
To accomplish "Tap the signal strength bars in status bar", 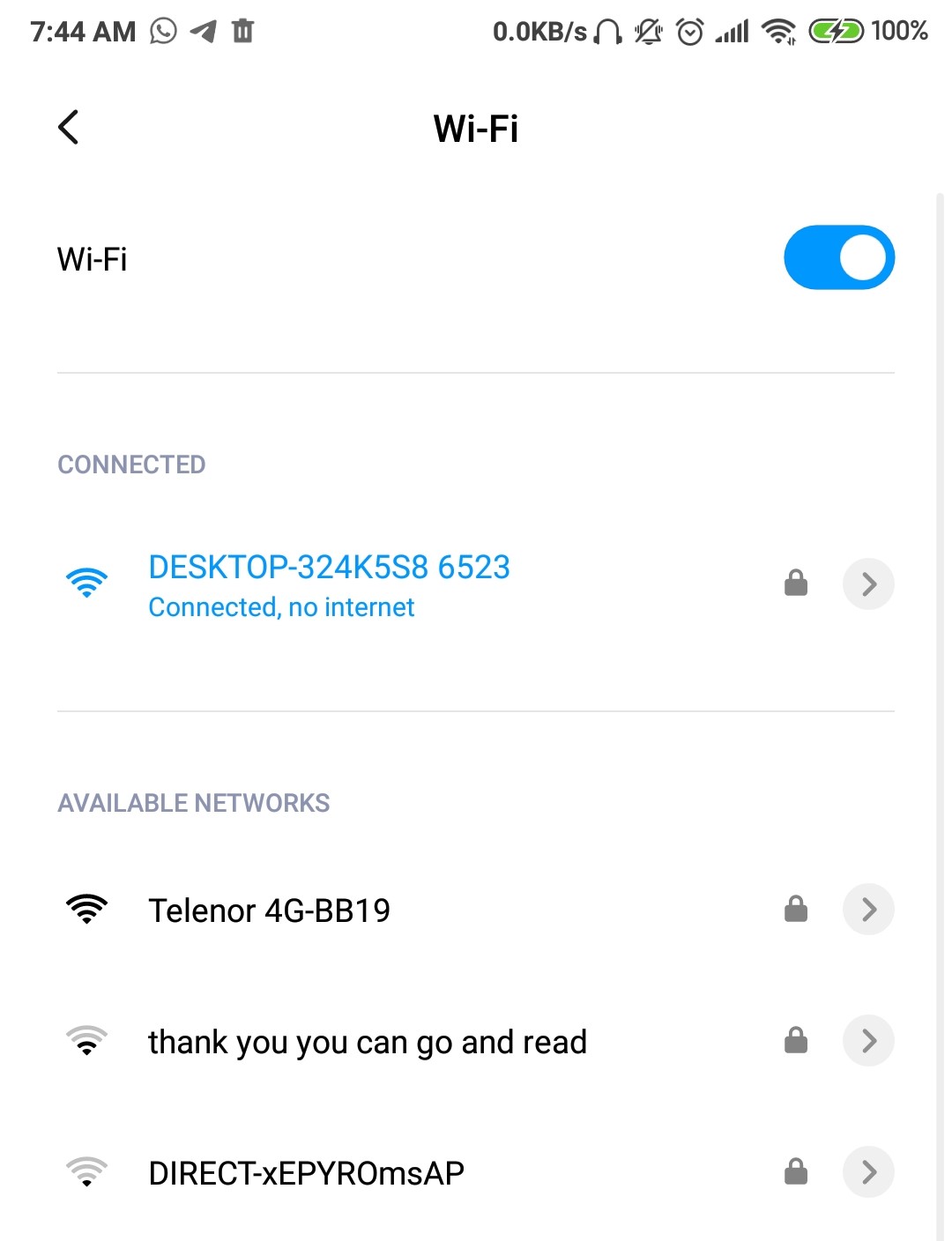I will 733,30.
